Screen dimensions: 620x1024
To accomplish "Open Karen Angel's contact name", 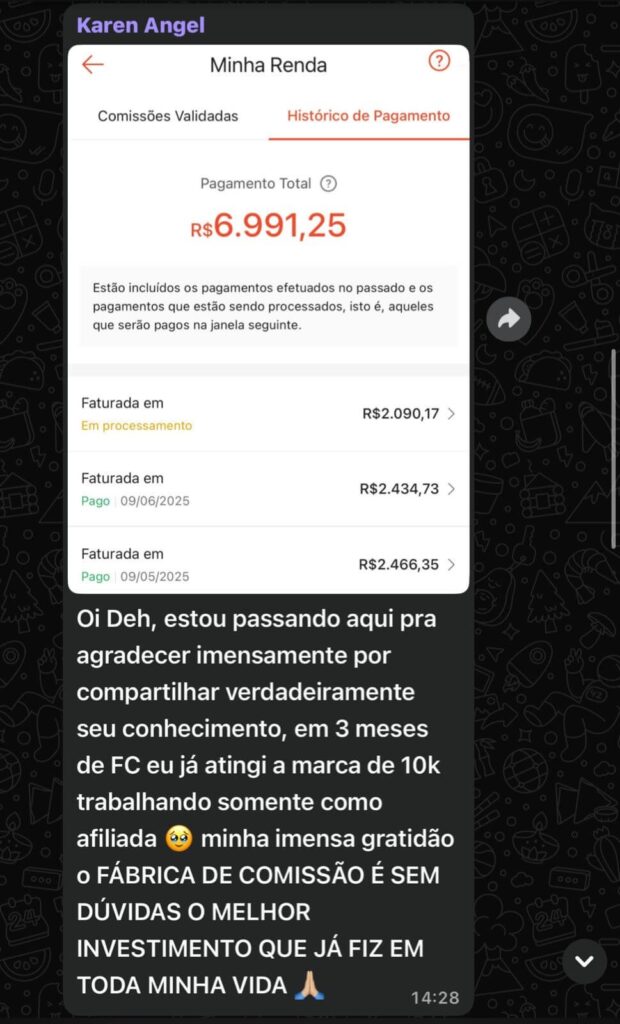I will coord(141,25).
